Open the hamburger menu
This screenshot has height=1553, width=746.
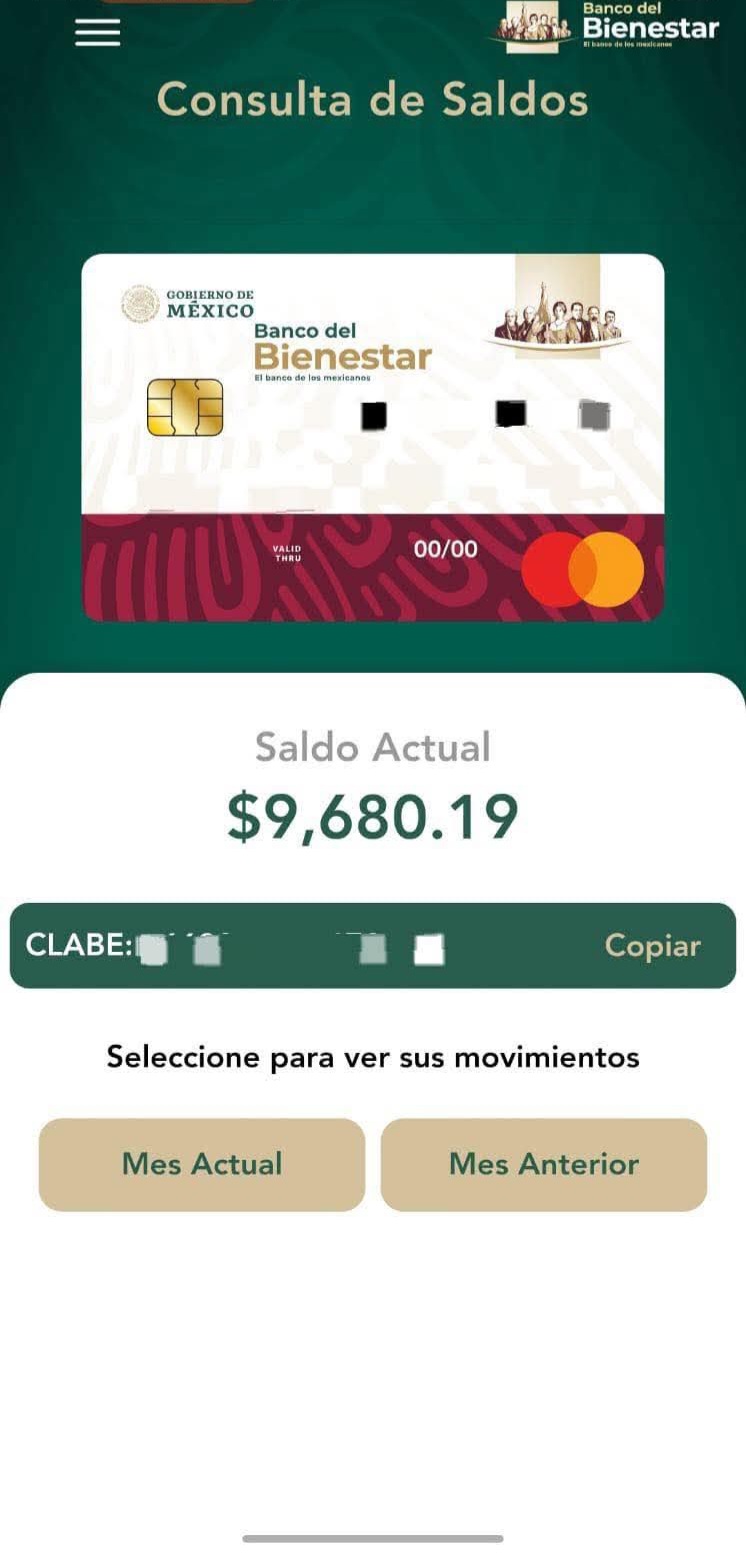click(x=97, y=33)
